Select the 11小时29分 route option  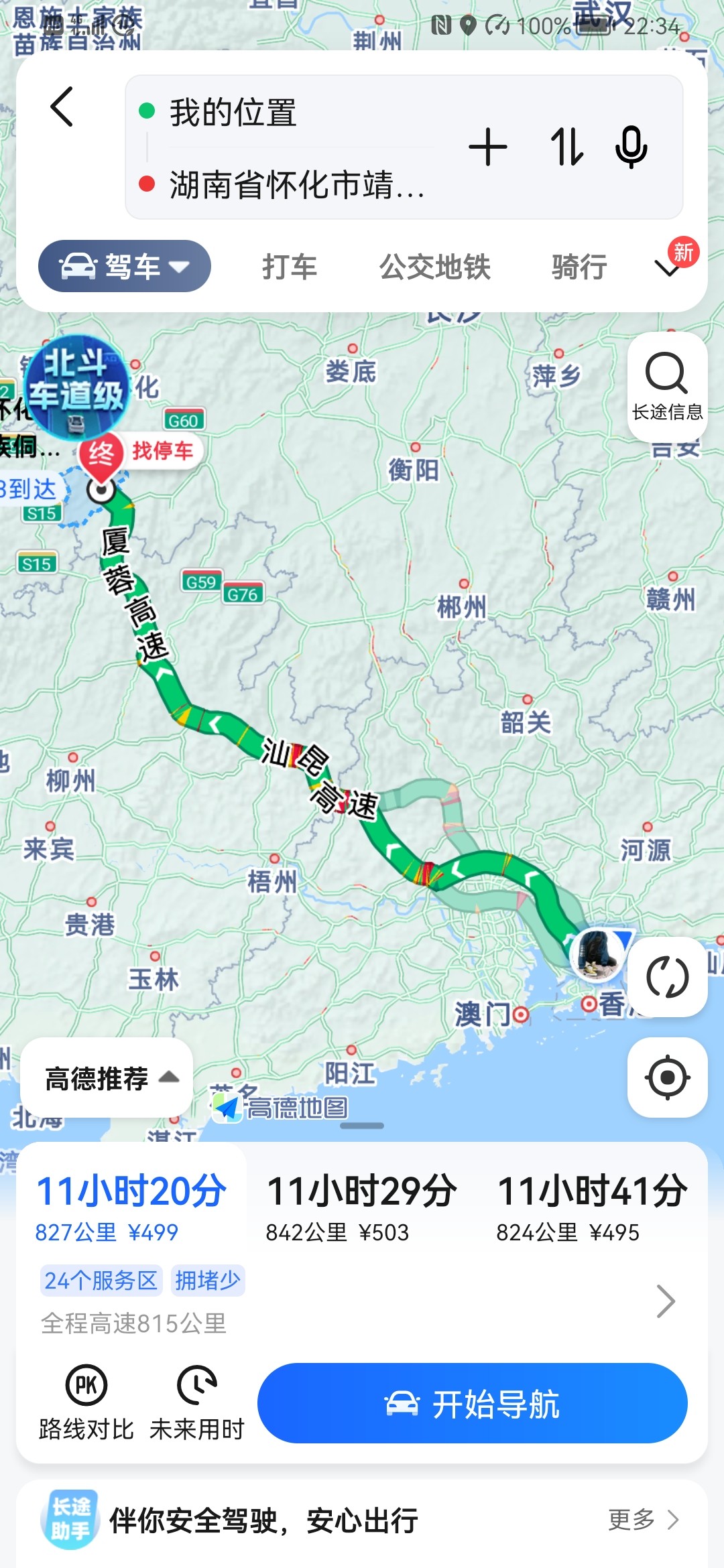coord(362,1207)
